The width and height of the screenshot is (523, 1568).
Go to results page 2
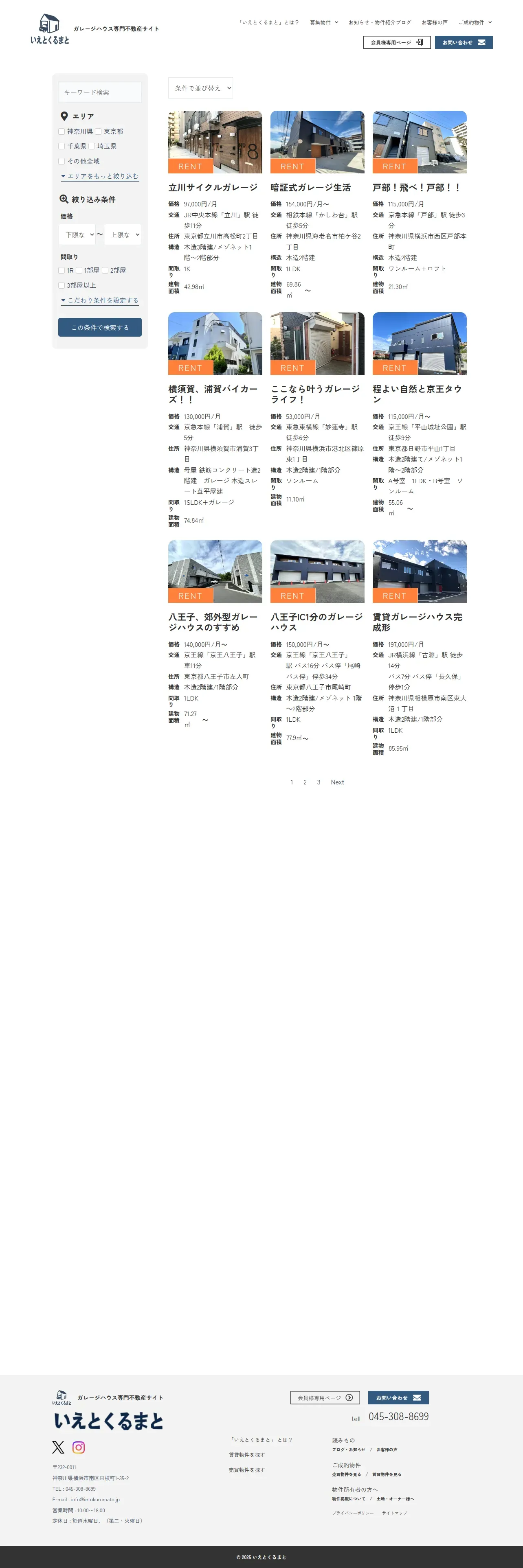(x=305, y=782)
